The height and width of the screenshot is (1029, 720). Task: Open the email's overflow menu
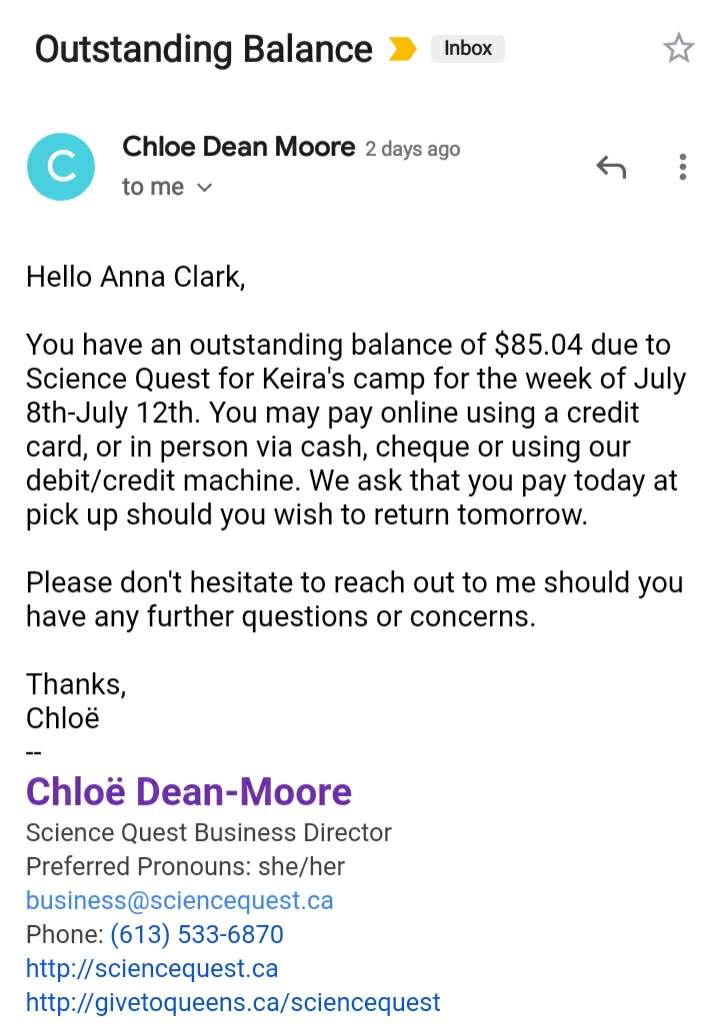(682, 167)
